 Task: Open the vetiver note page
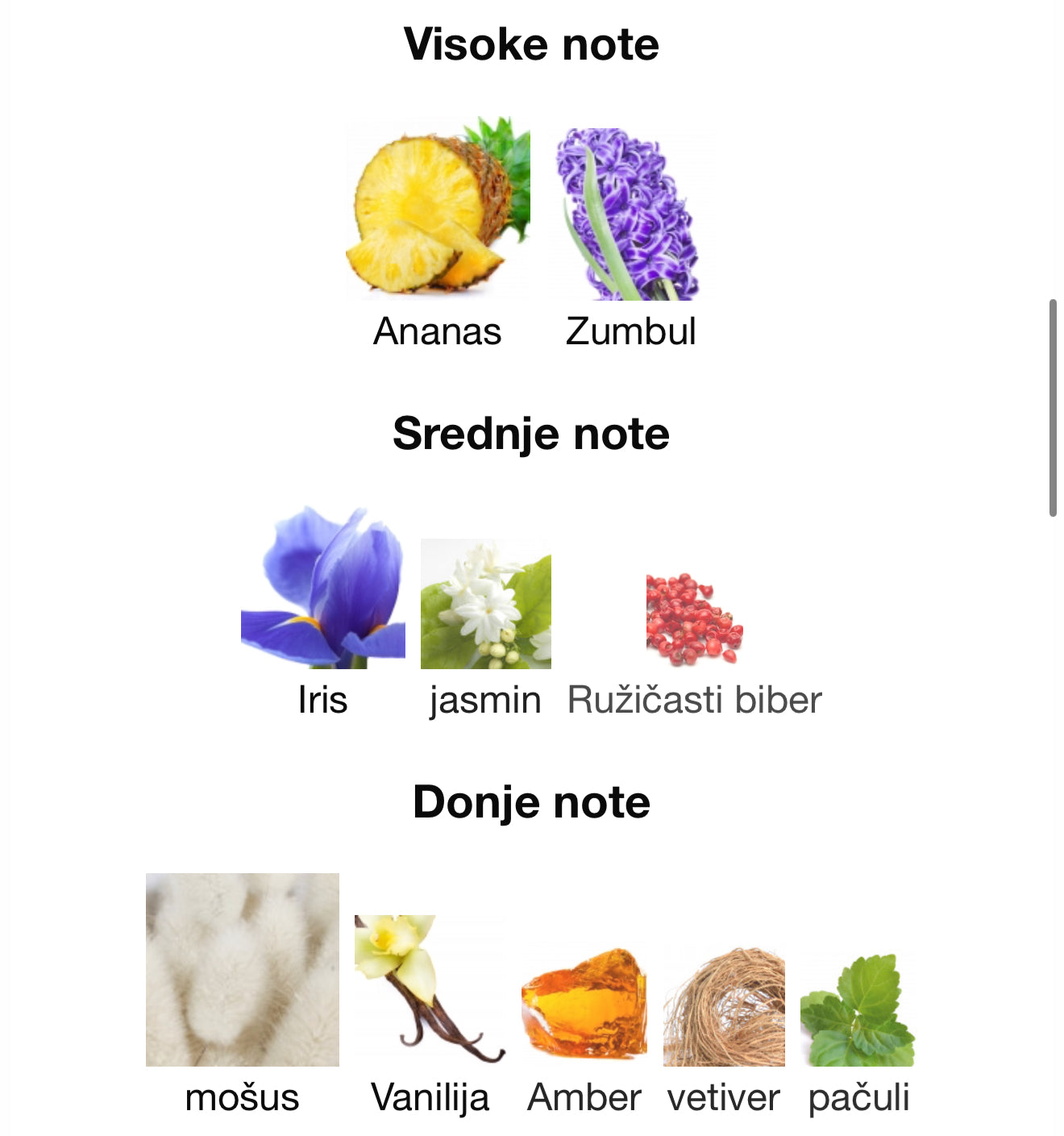click(724, 1007)
